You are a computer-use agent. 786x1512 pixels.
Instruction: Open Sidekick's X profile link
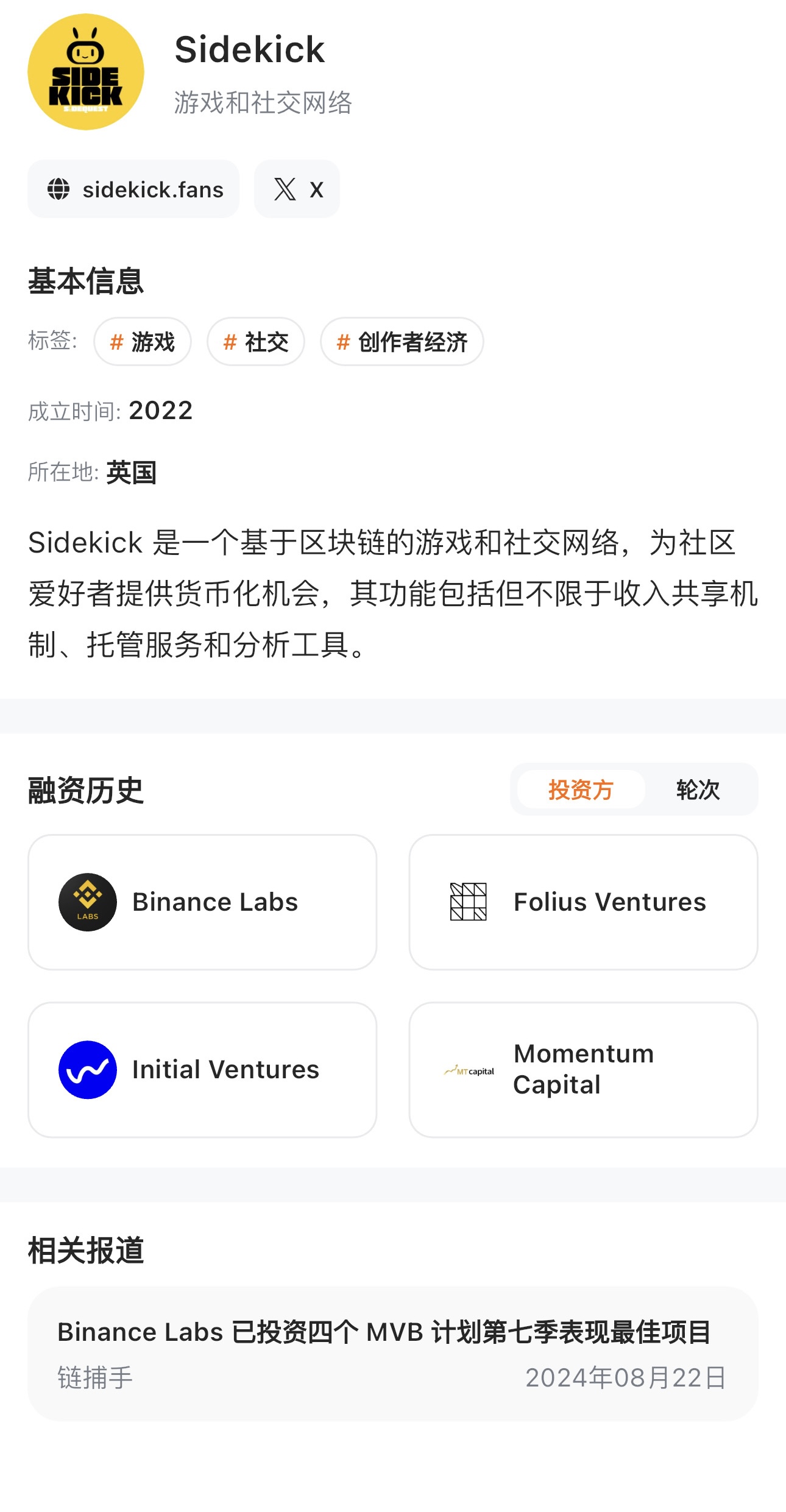297,189
